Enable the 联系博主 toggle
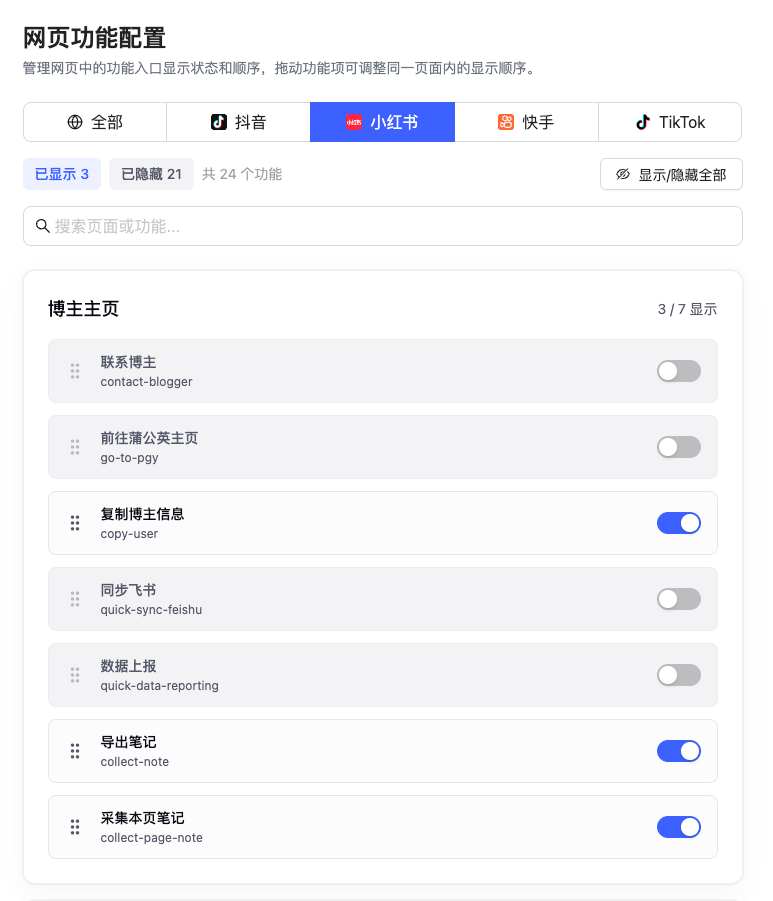Image resolution: width=773 pixels, height=901 pixels. [679, 371]
